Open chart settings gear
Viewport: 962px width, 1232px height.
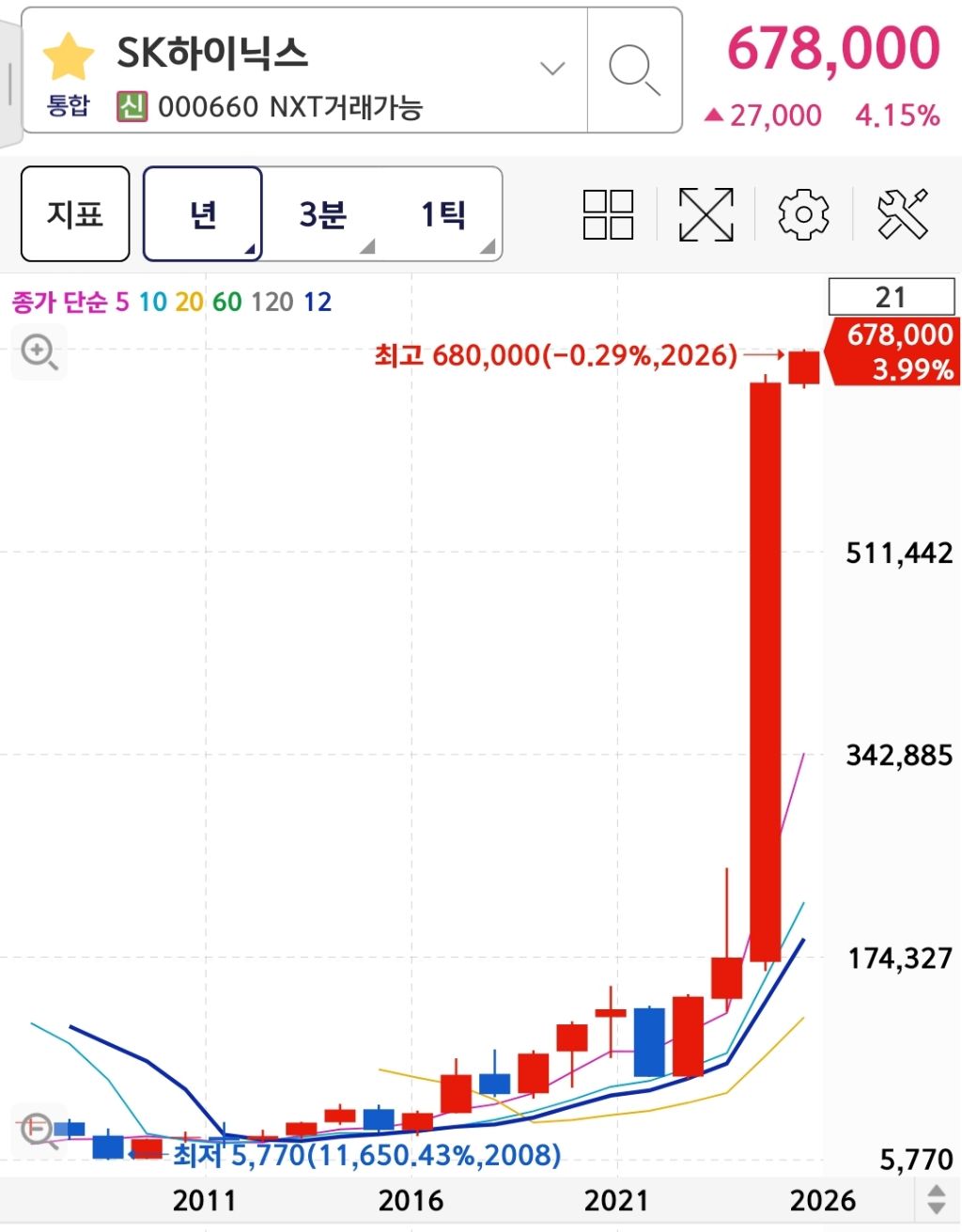coord(804,214)
